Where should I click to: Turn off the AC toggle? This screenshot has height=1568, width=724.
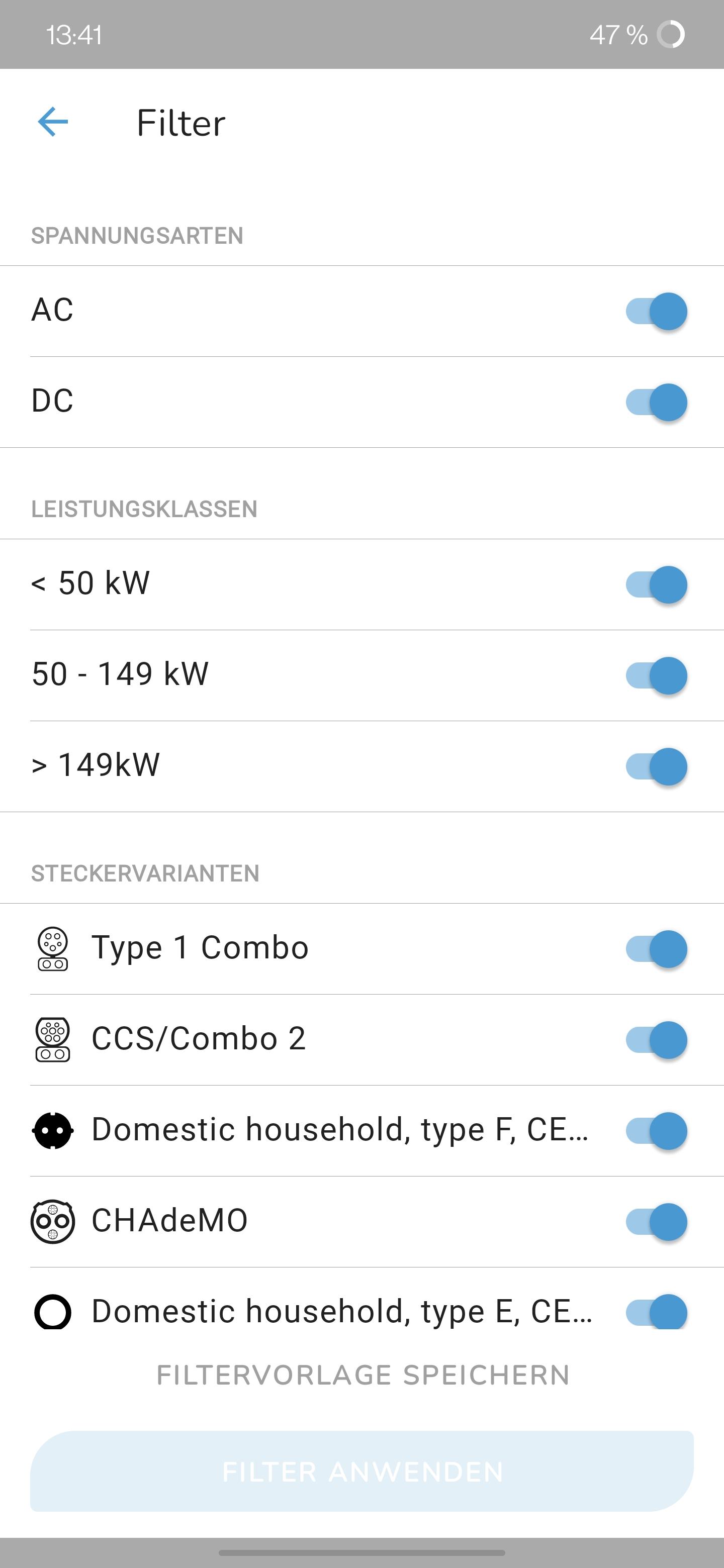coord(657,311)
